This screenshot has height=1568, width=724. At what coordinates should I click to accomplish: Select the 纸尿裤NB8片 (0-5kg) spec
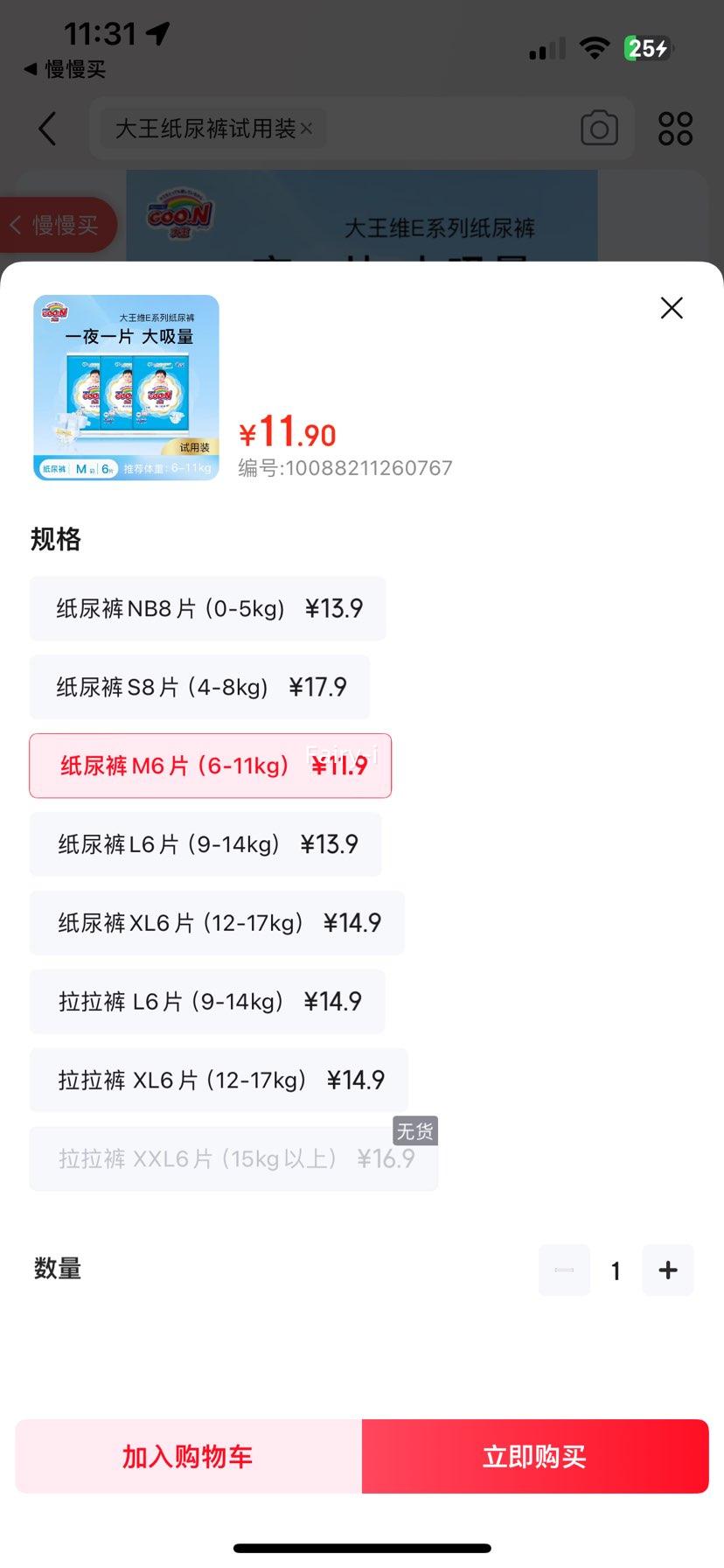pyautogui.click(x=207, y=608)
